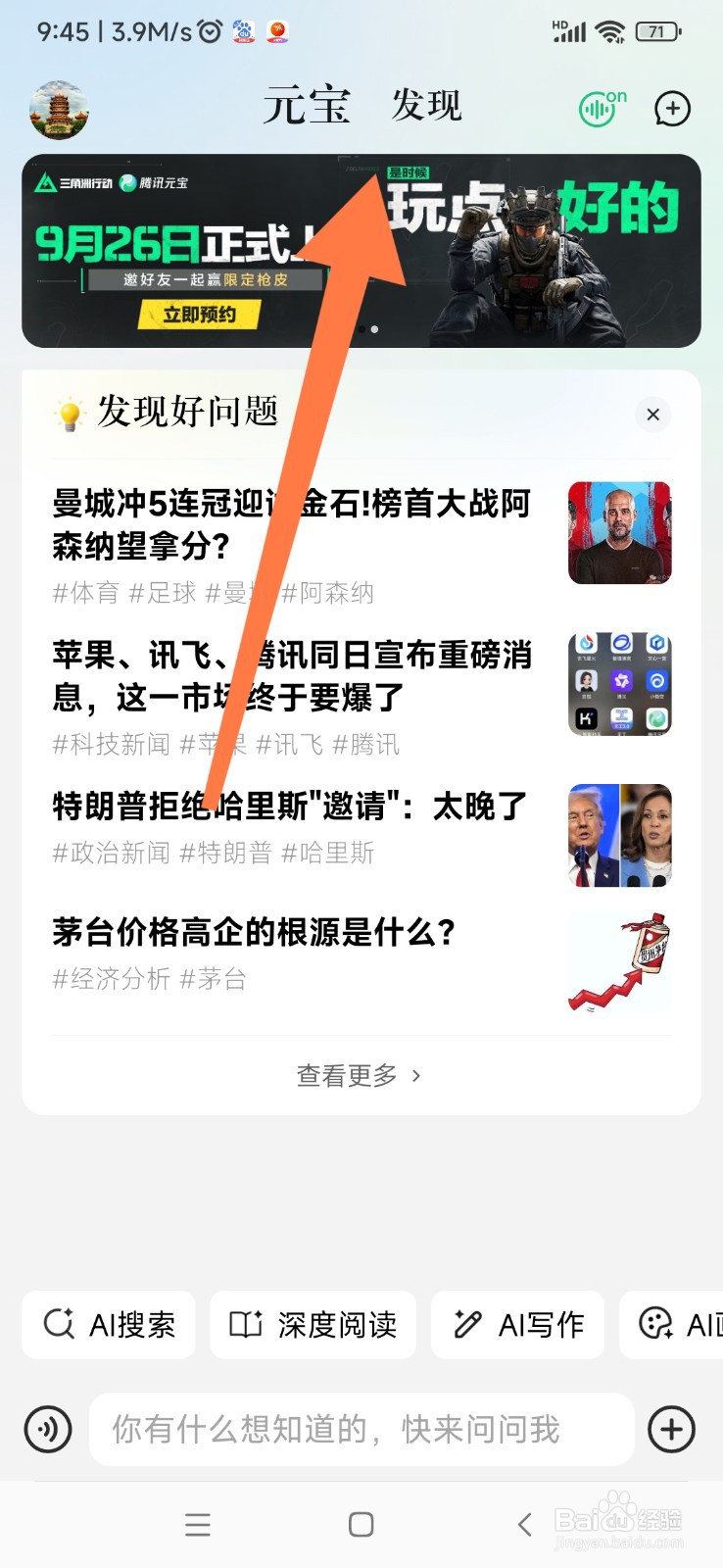This screenshot has width=723, height=1568.
Task: Expand more questions via 查看更多
Action: click(x=359, y=1075)
